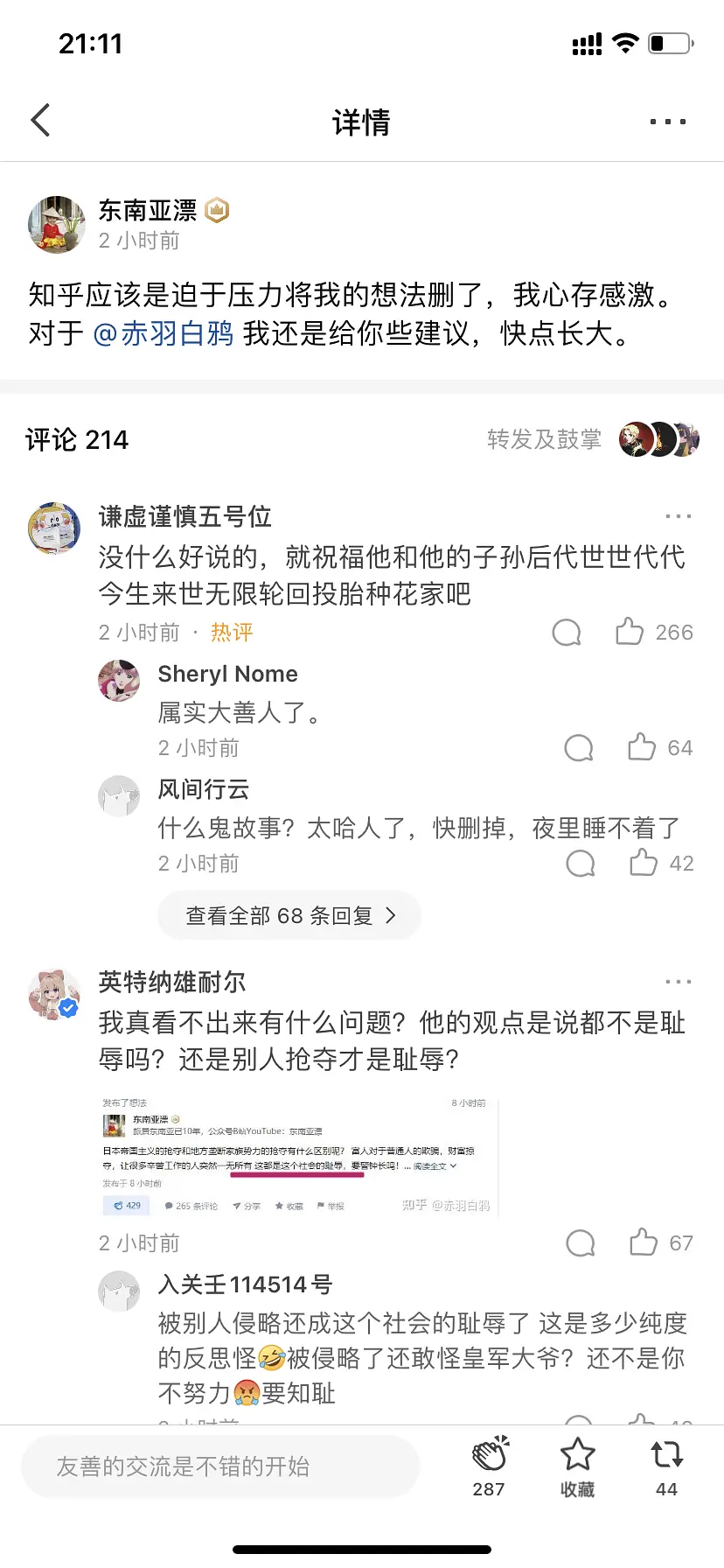Open options for 谦虚谨慎五号位's comment
Image resolution: width=724 pixels, height=1568 pixels.
click(x=678, y=516)
